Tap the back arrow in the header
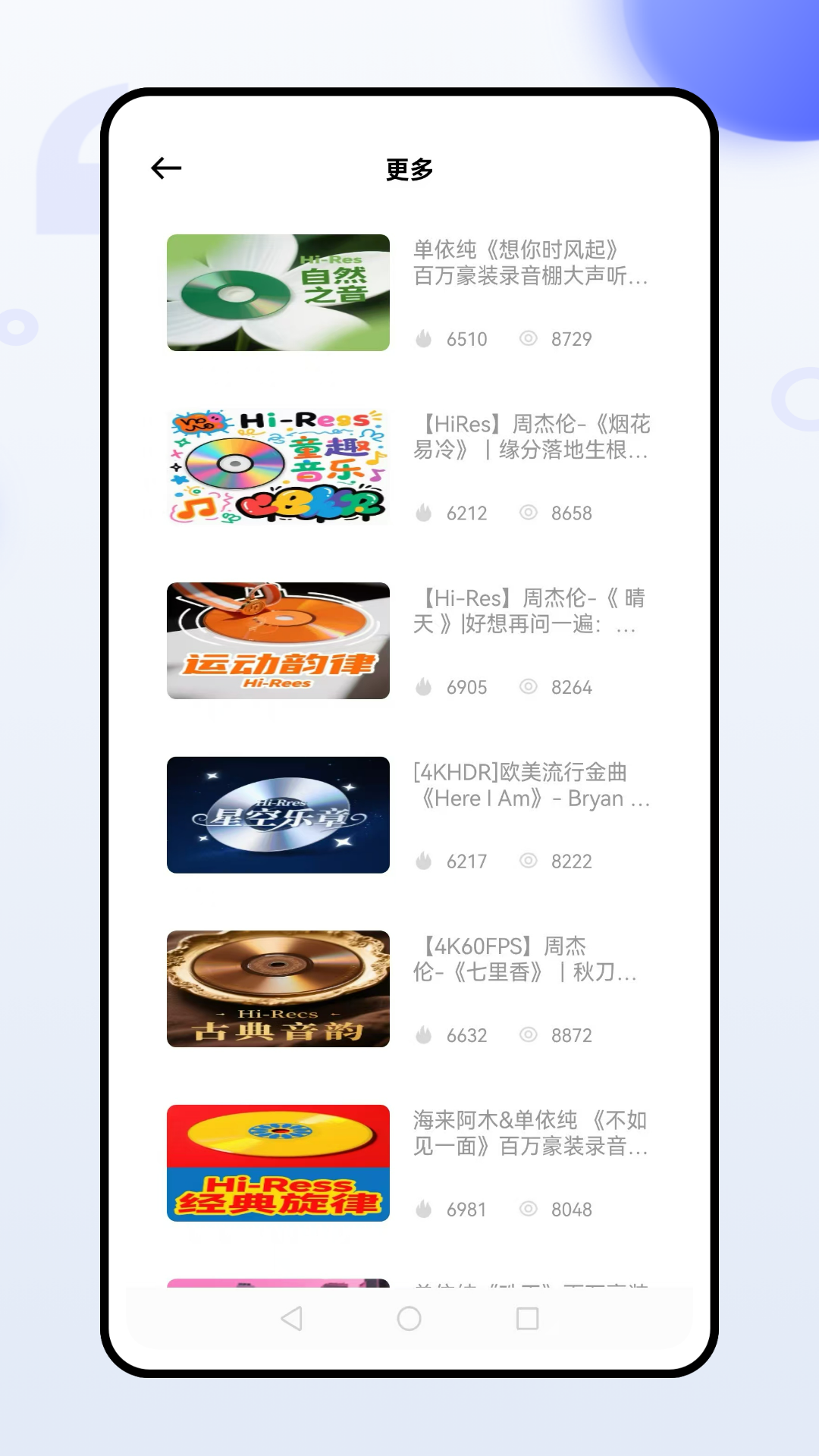Viewport: 819px width, 1456px height. (x=165, y=168)
